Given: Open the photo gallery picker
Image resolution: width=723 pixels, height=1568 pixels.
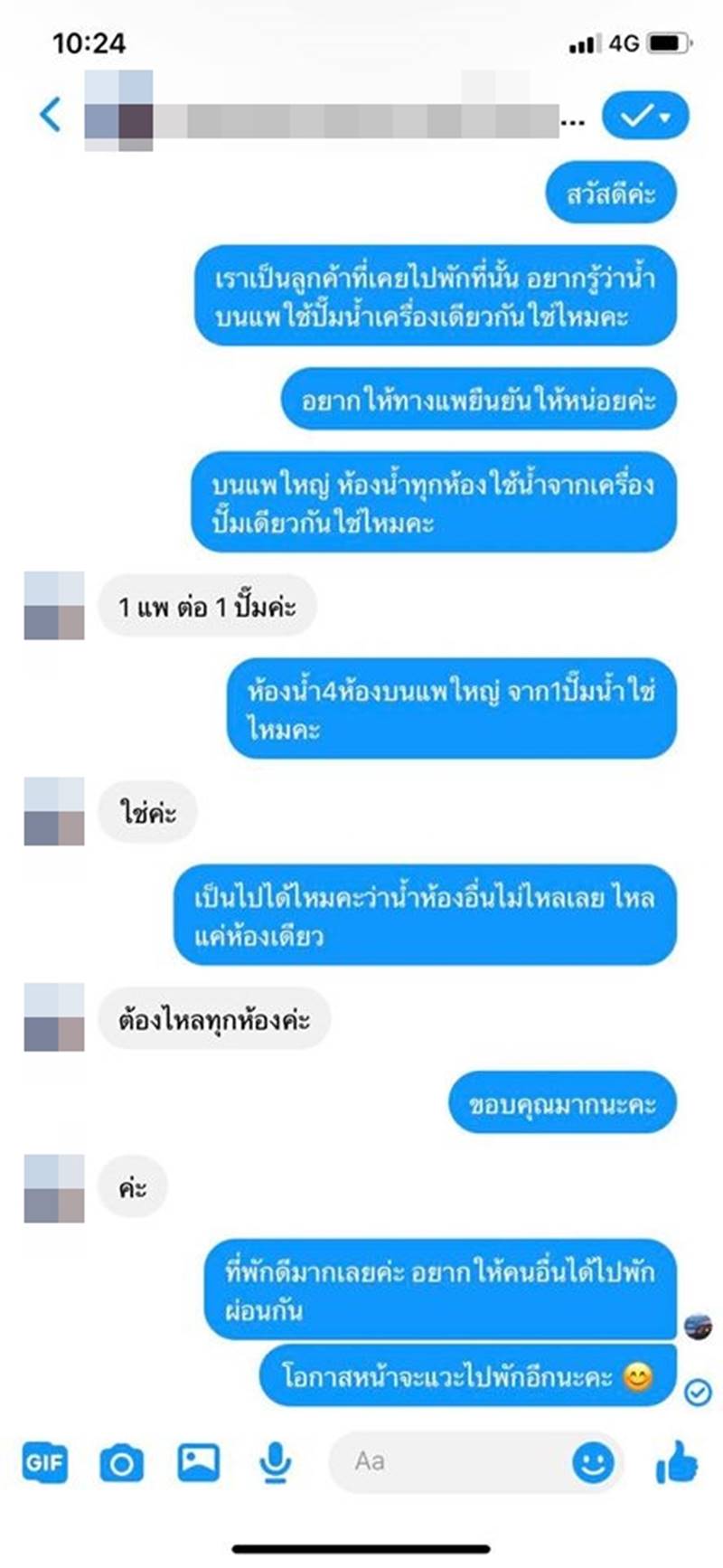Looking at the screenshot, I should [198, 1461].
